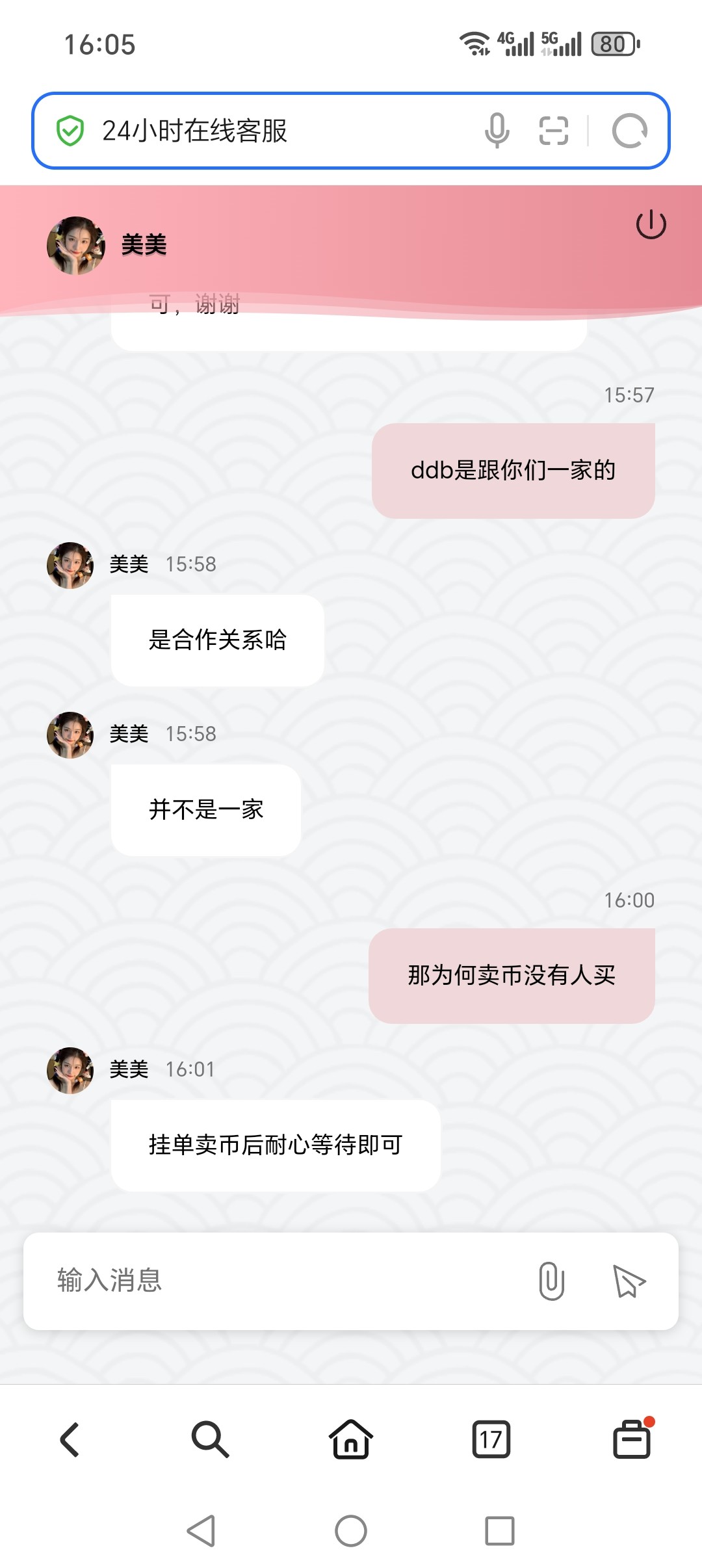The height and width of the screenshot is (1568, 702).
Task: Refresh the page with the reload icon
Action: pyautogui.click(x=628, y=129)
